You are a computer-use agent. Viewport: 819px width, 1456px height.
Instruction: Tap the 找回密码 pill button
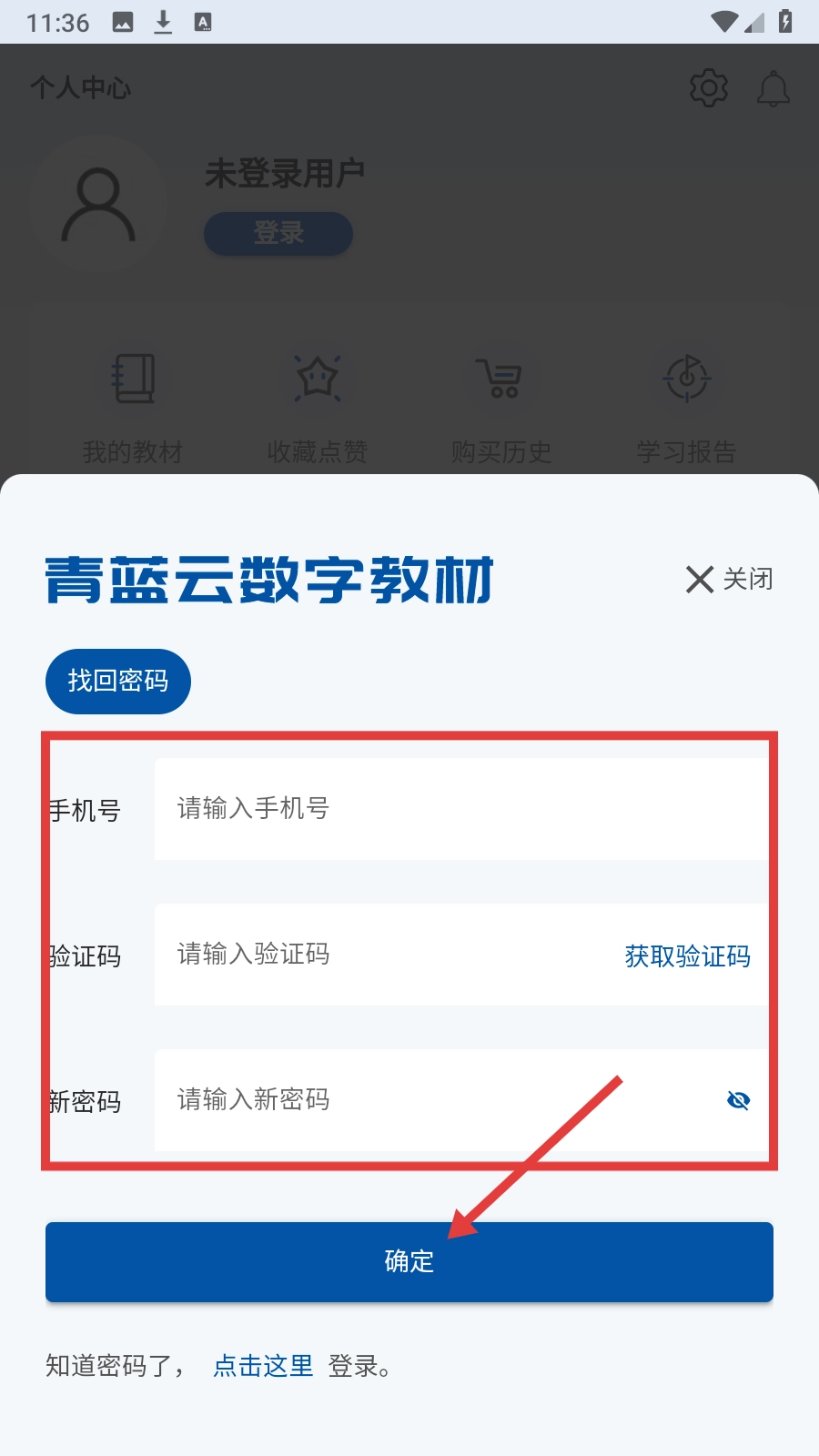118,681
